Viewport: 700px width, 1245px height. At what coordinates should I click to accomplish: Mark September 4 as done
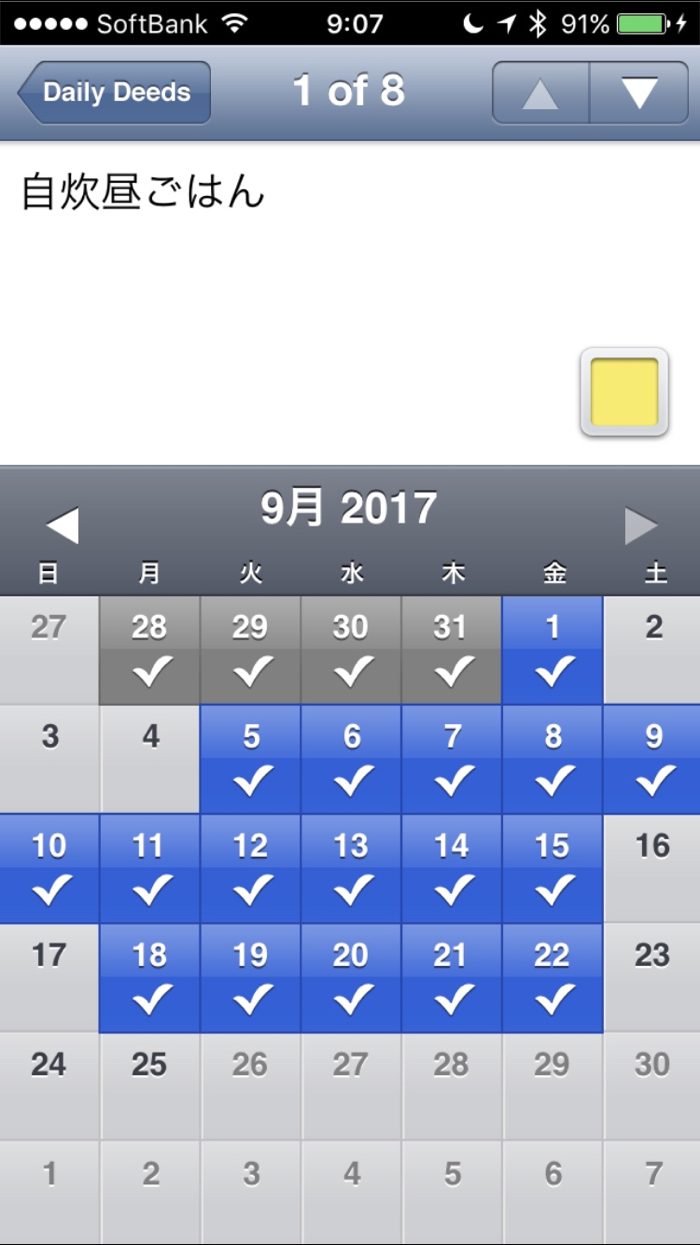pos(150,759)
